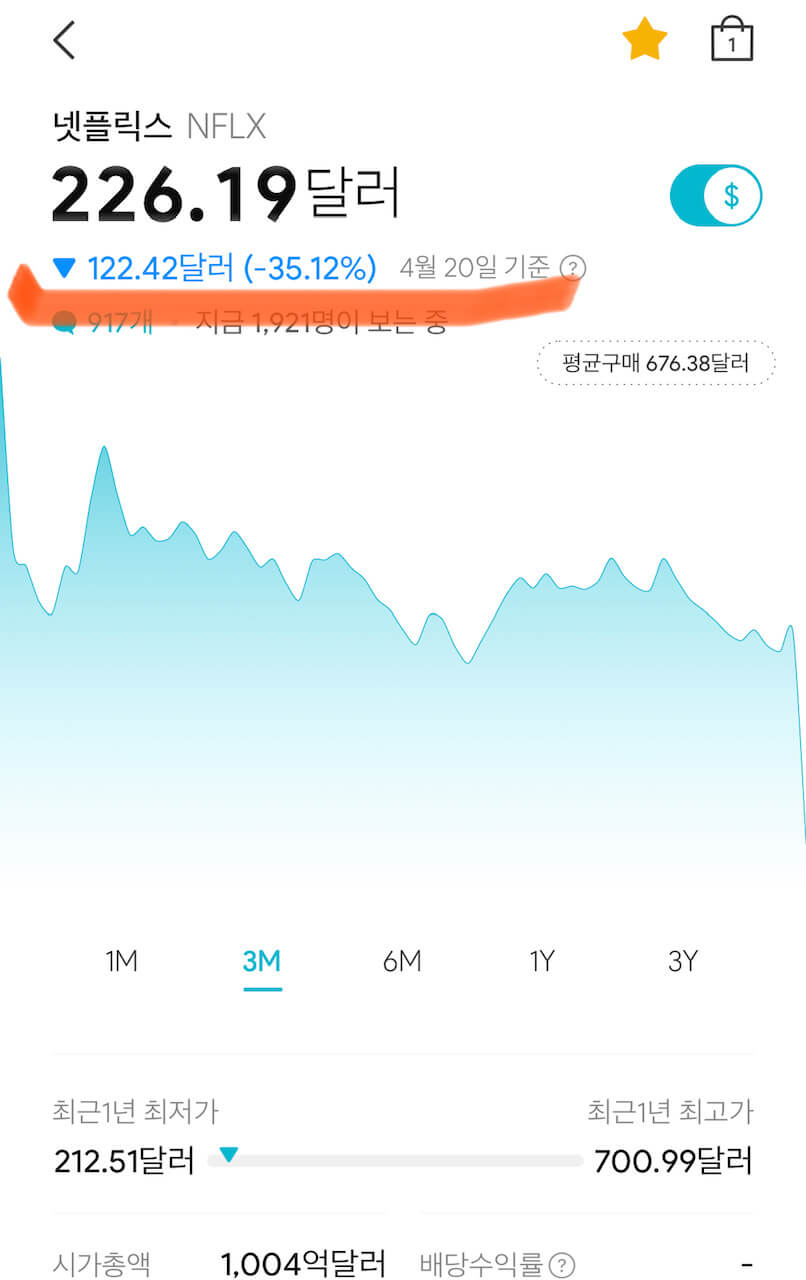The width and height of the screenshot is (806, 1280).
Task: View the 3Y chart period
Action: 682,962
